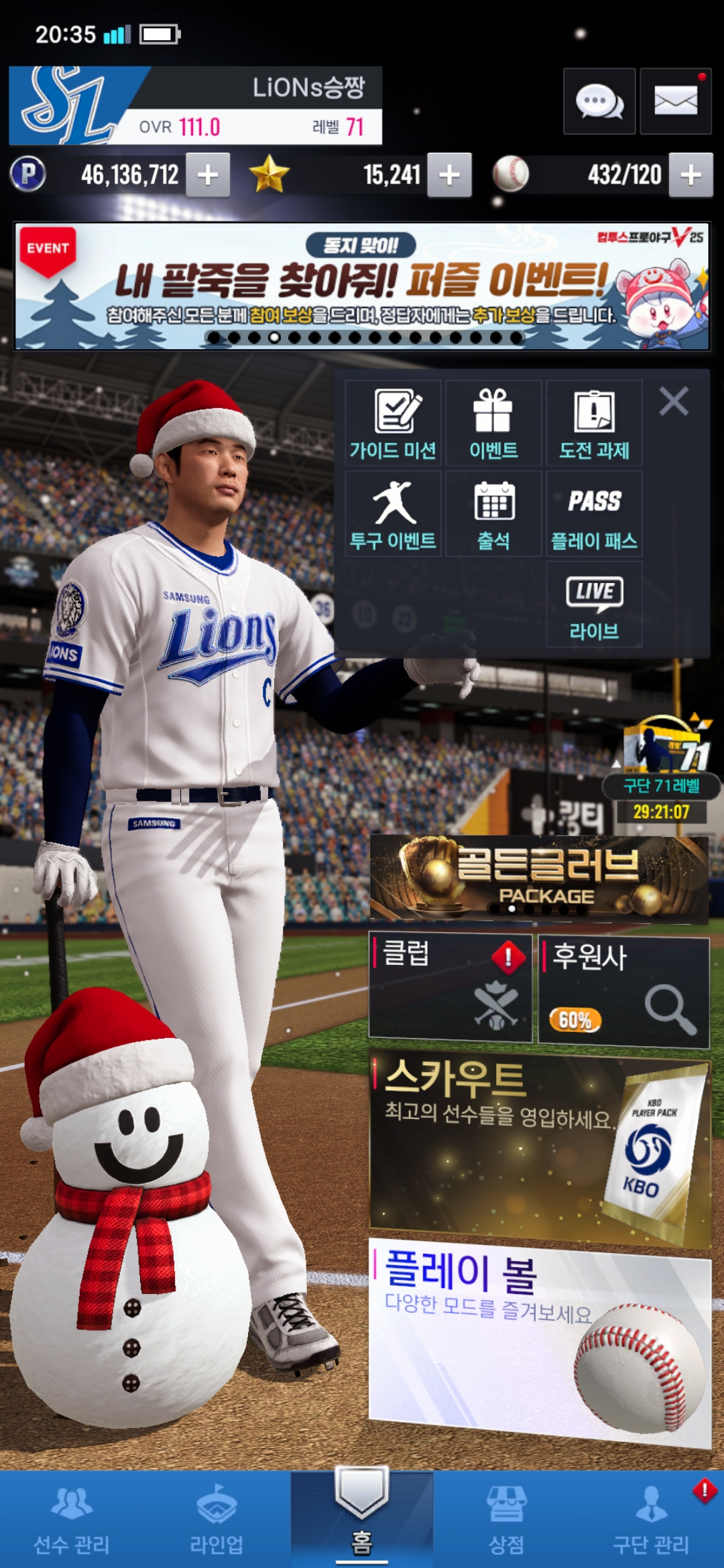Open 플레이 패스

coord(594,514)
